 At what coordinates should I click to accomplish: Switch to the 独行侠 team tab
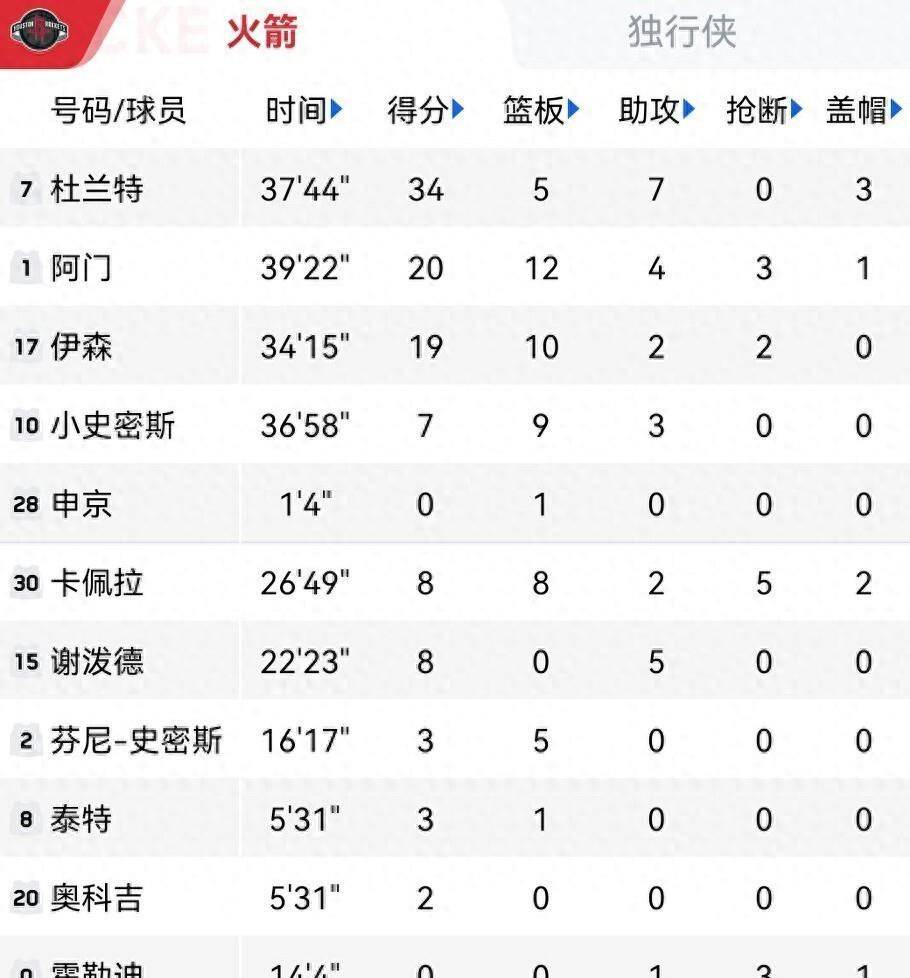(682, 32)
